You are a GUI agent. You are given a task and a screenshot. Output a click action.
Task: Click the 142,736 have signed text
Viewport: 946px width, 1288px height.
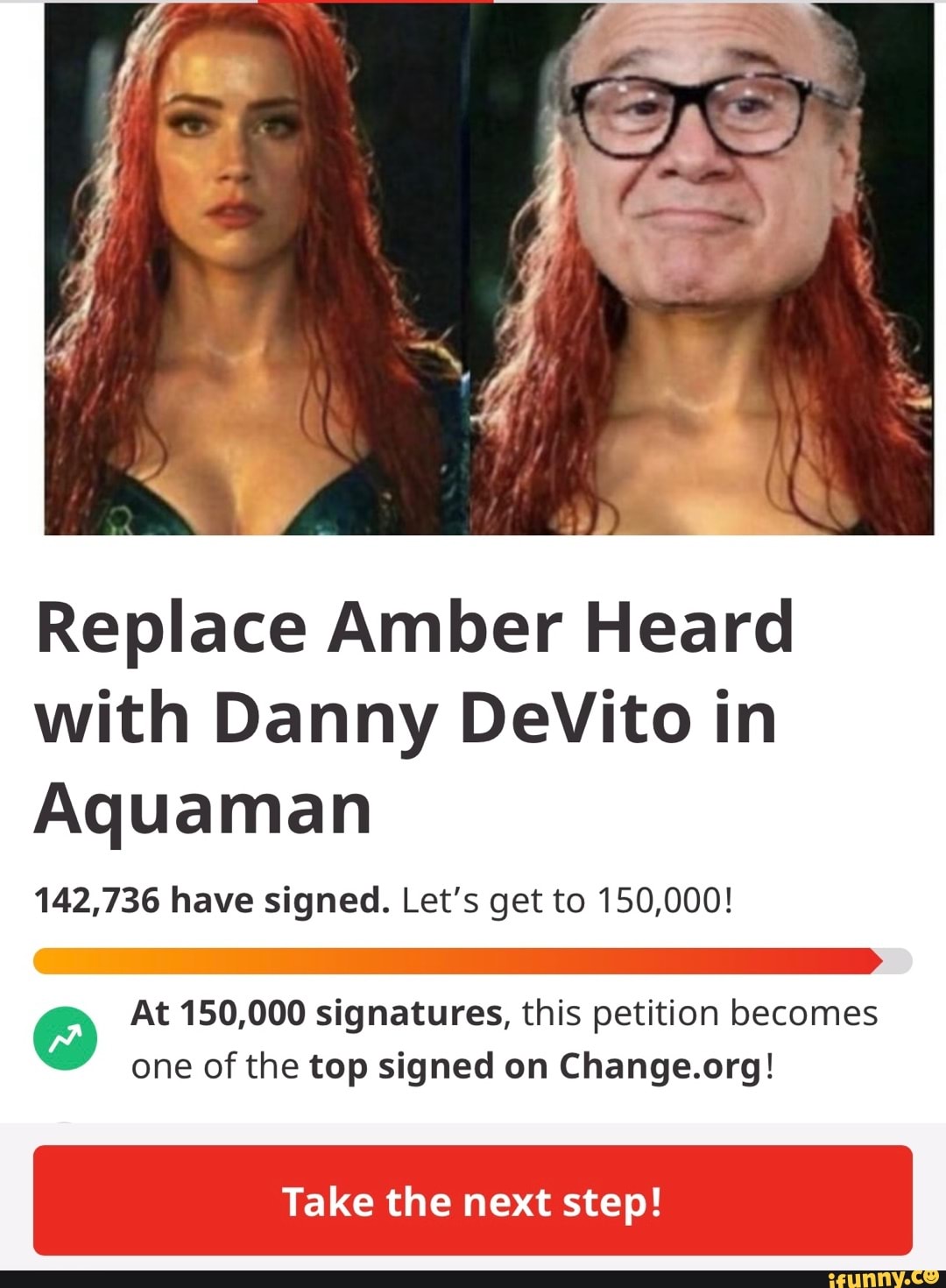[210, 897]
